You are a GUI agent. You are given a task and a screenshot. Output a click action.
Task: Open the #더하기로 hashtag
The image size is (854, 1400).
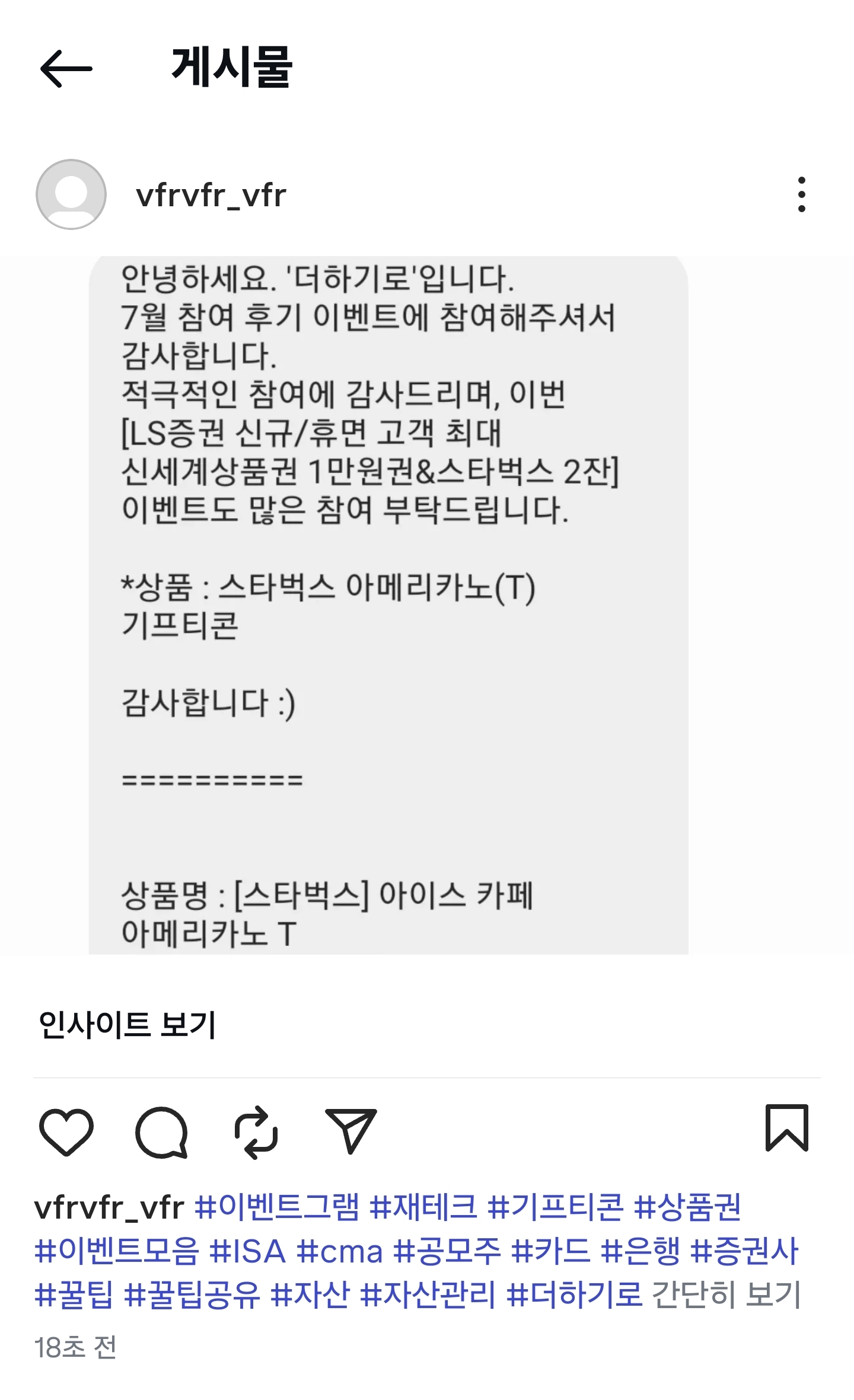click(574, 1294)
